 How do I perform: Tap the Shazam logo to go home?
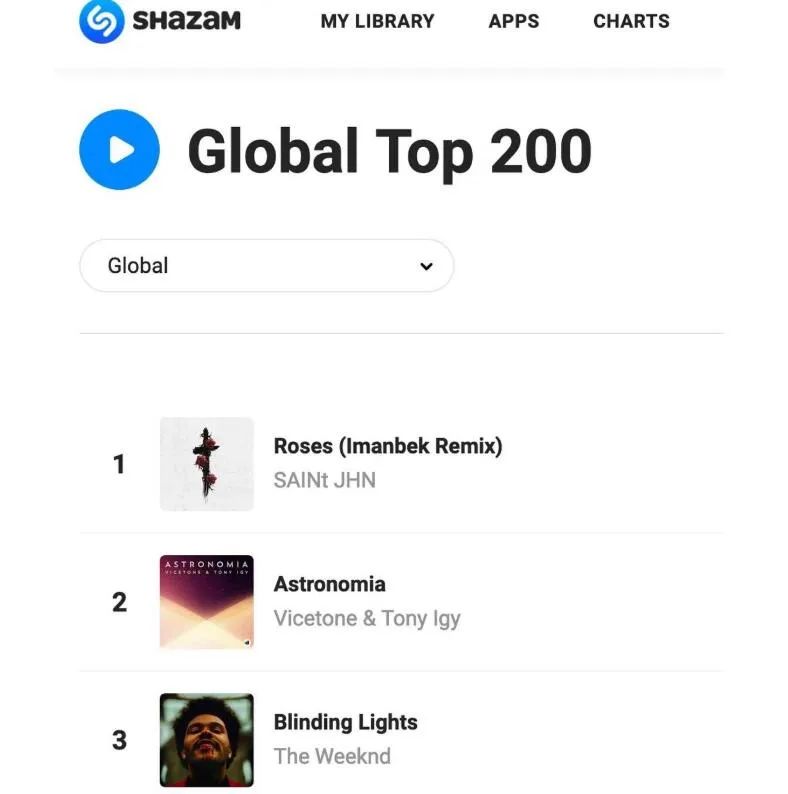pos(160,21)
